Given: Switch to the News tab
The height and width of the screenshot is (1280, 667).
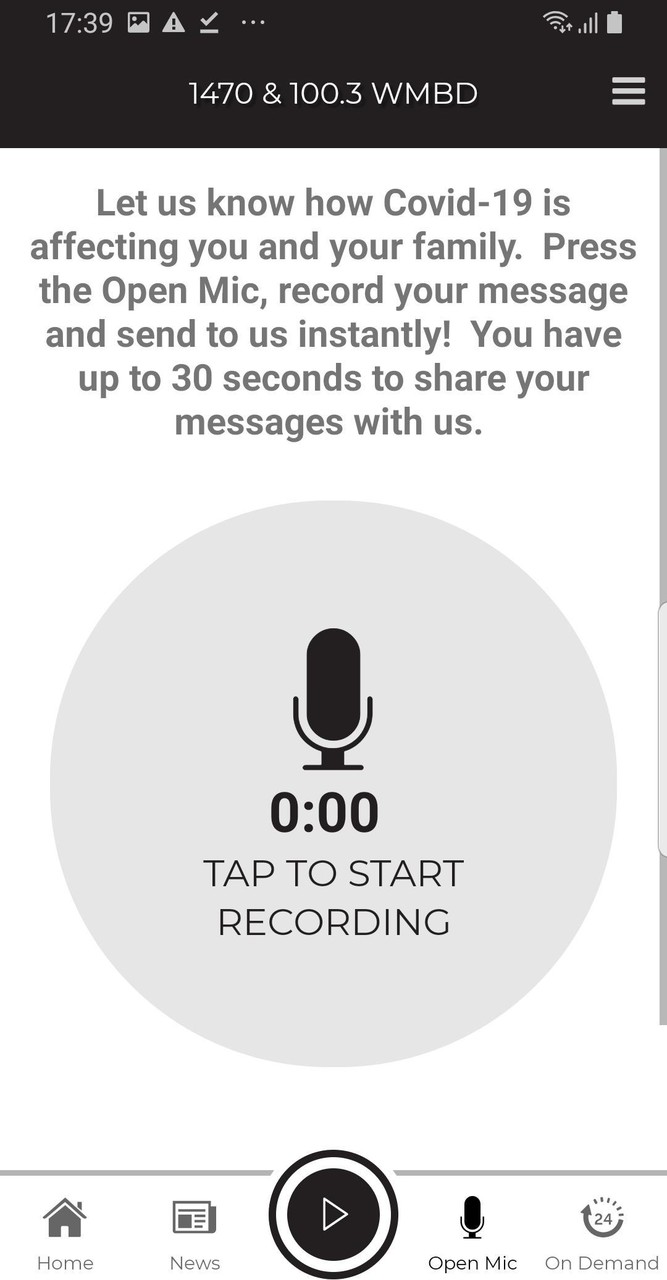Looking at the screenshot, I should [x=194, y=1234].
